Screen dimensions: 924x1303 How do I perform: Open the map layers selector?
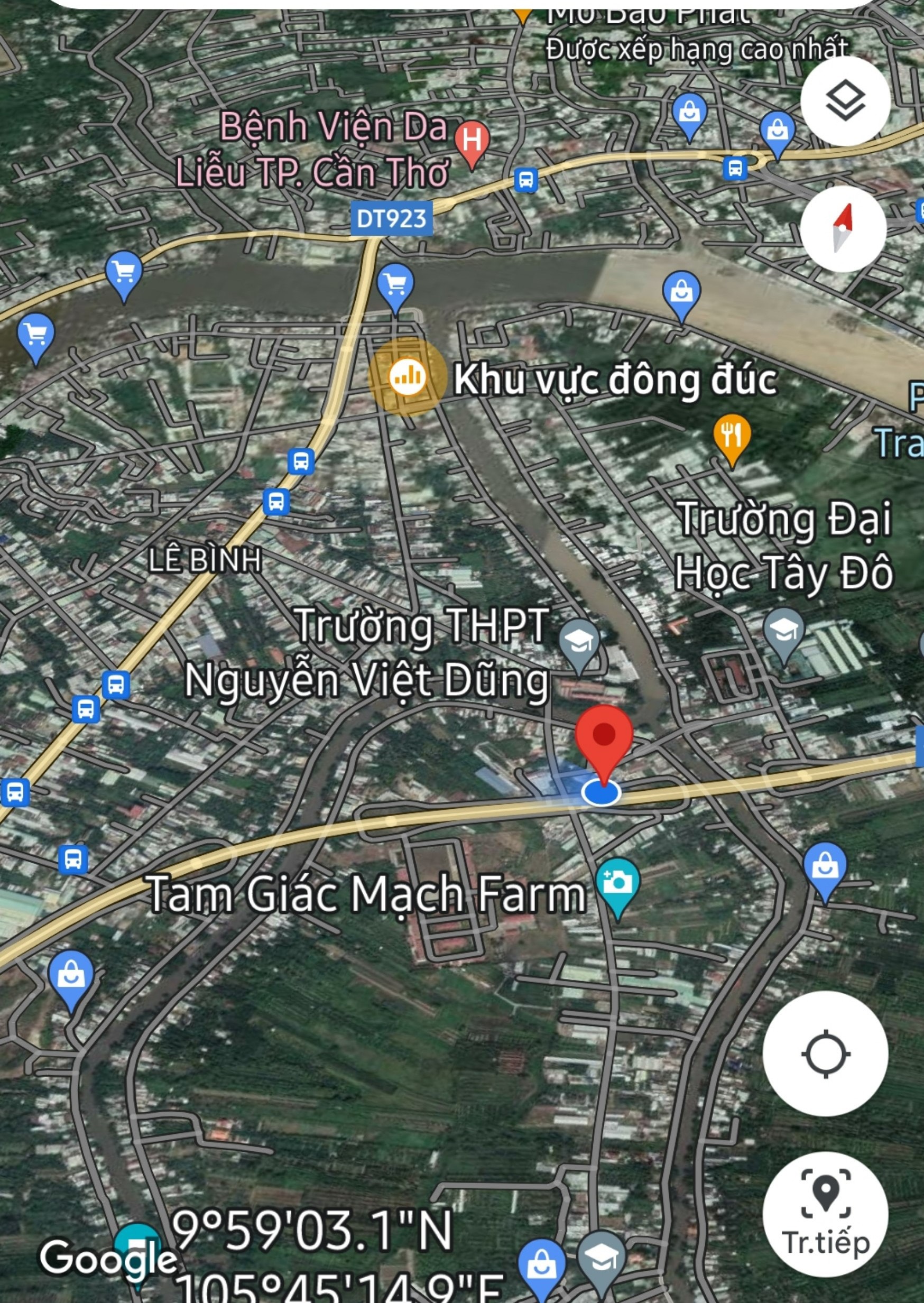coord(844,101)
